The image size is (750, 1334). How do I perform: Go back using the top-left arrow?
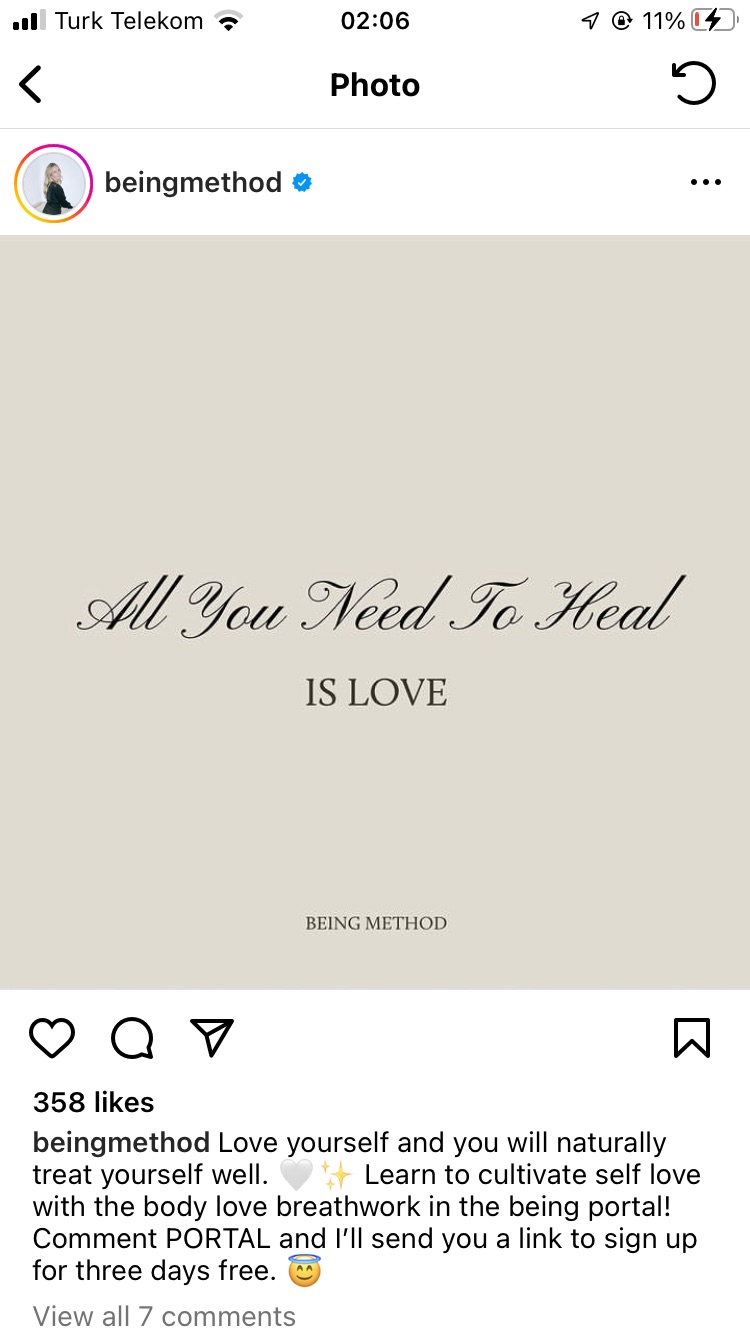pos(31,85)
